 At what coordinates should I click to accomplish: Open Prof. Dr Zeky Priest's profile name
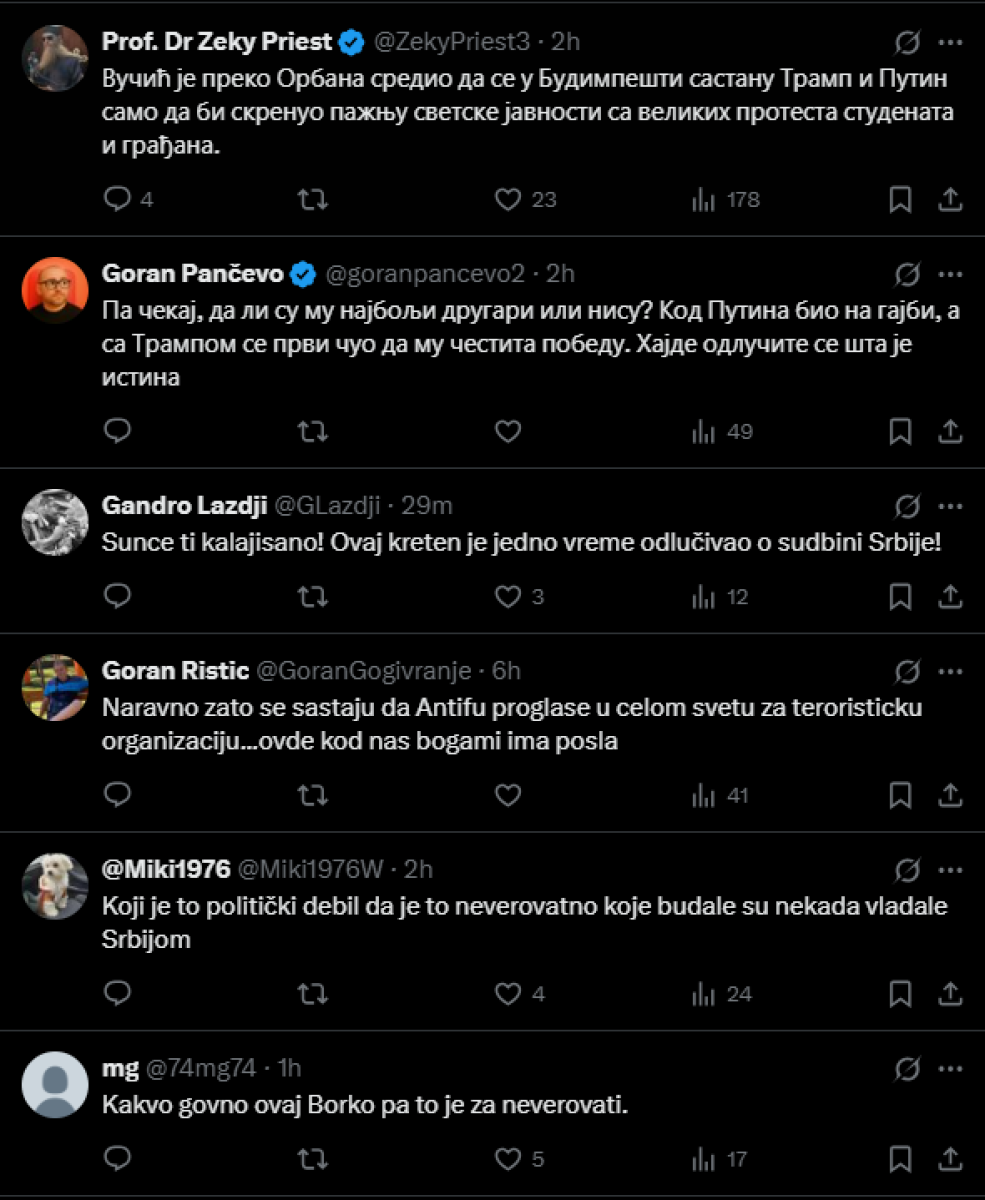[x=217, y=42]
